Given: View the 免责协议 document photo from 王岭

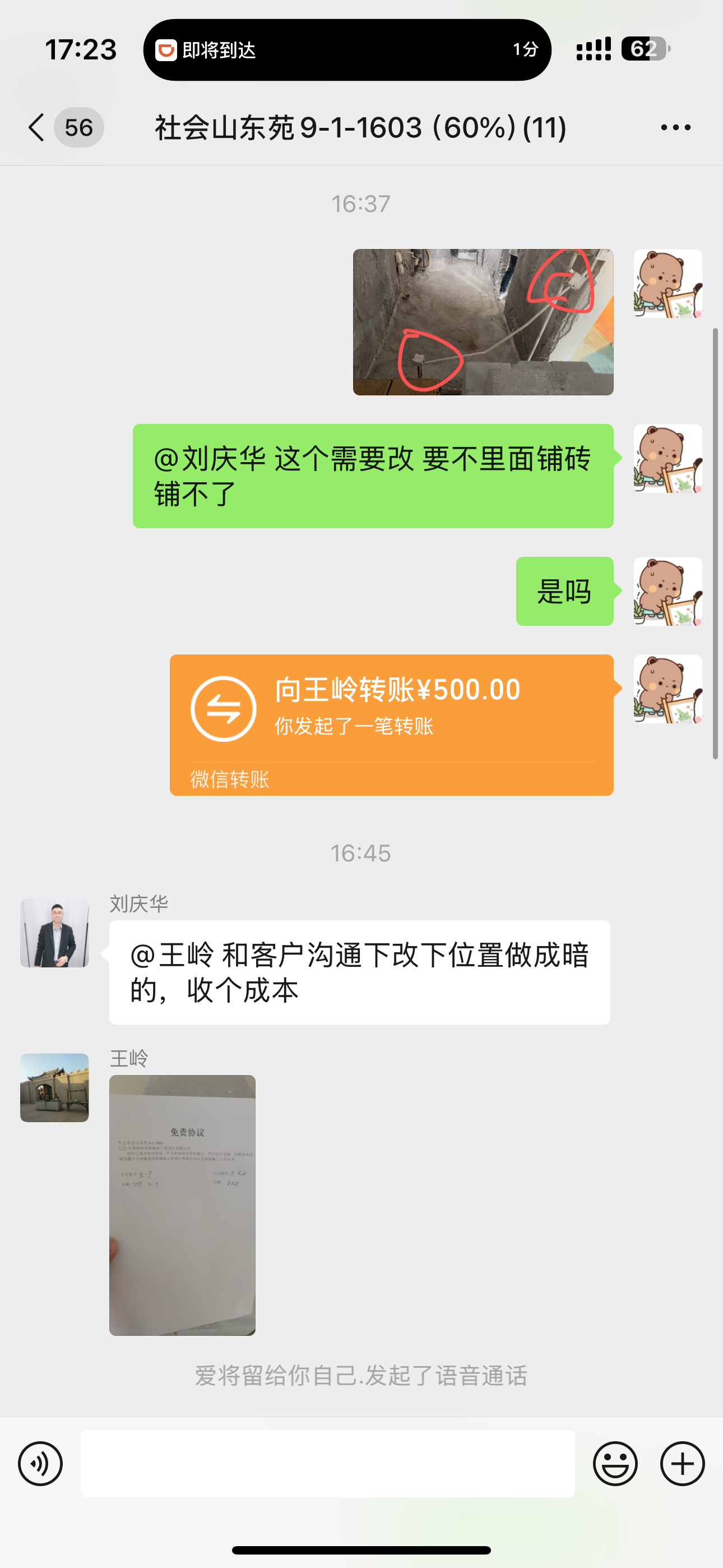Looking at the screenshot, I should (x=182, y=1205).
